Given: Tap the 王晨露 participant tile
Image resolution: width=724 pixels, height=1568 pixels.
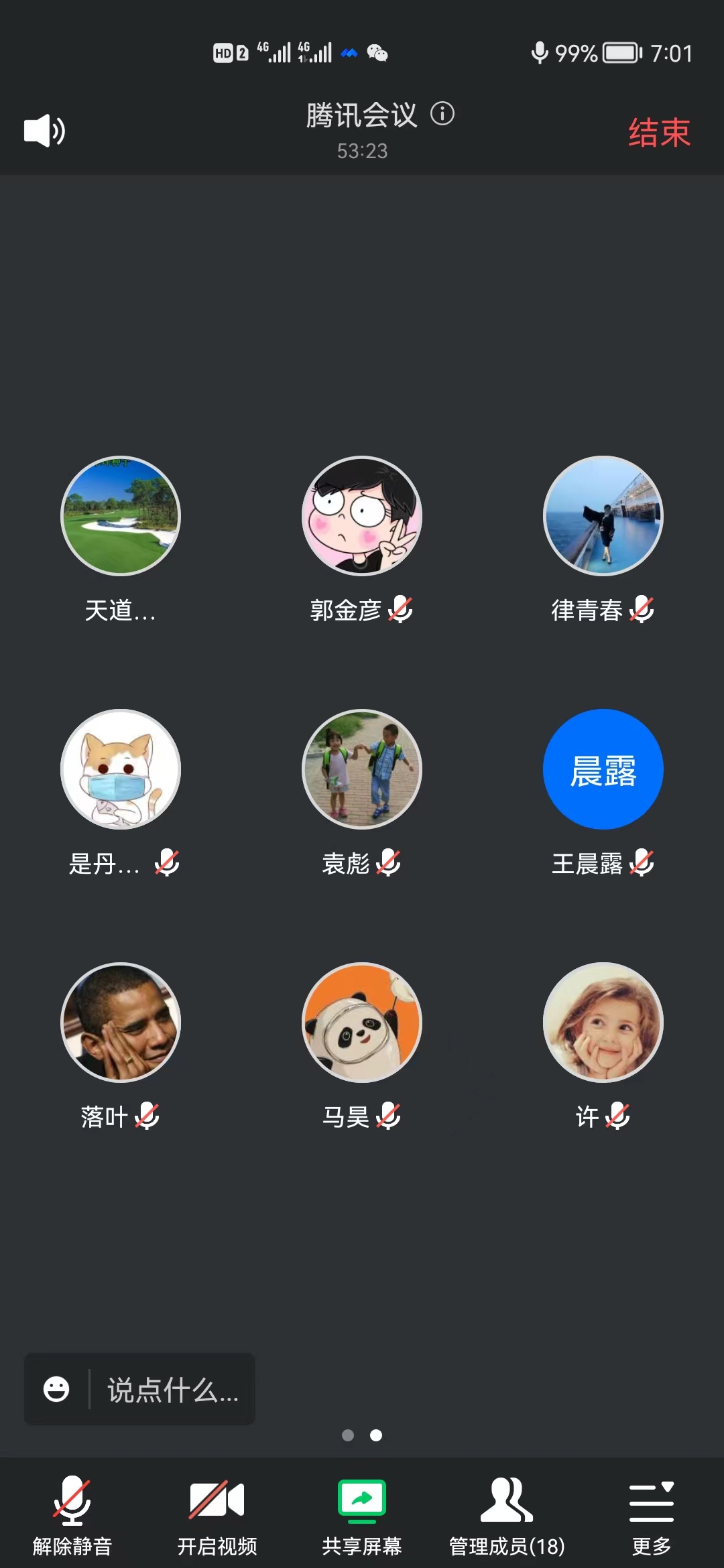Looking at the screenshot, I should coord(603,769).
